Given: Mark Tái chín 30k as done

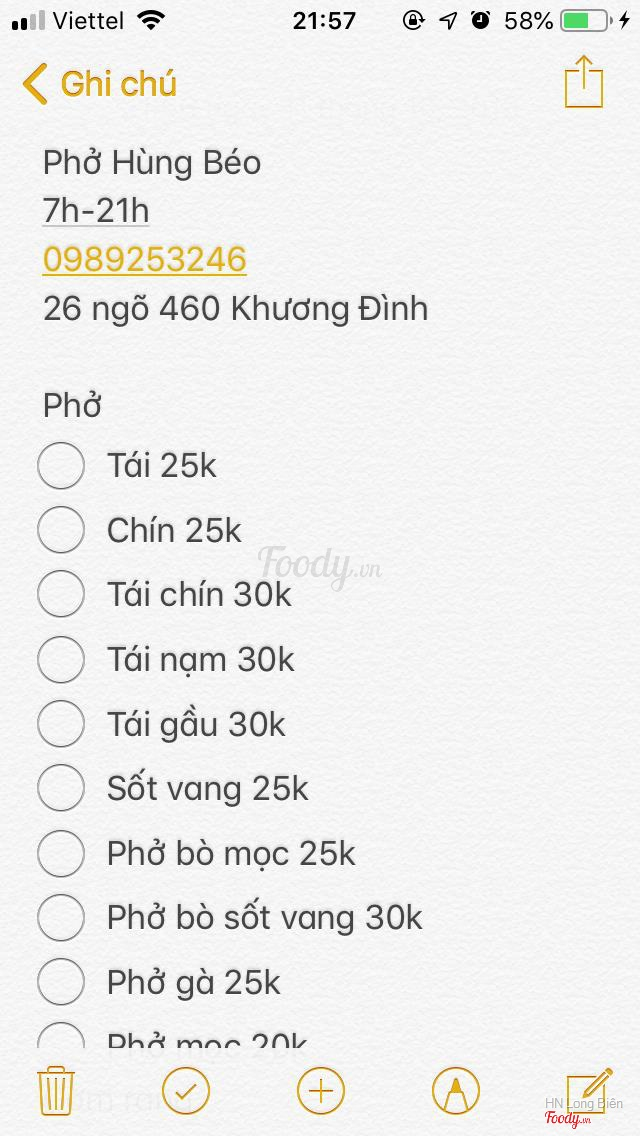Looking at the screenshot, I should click(61, 595).
